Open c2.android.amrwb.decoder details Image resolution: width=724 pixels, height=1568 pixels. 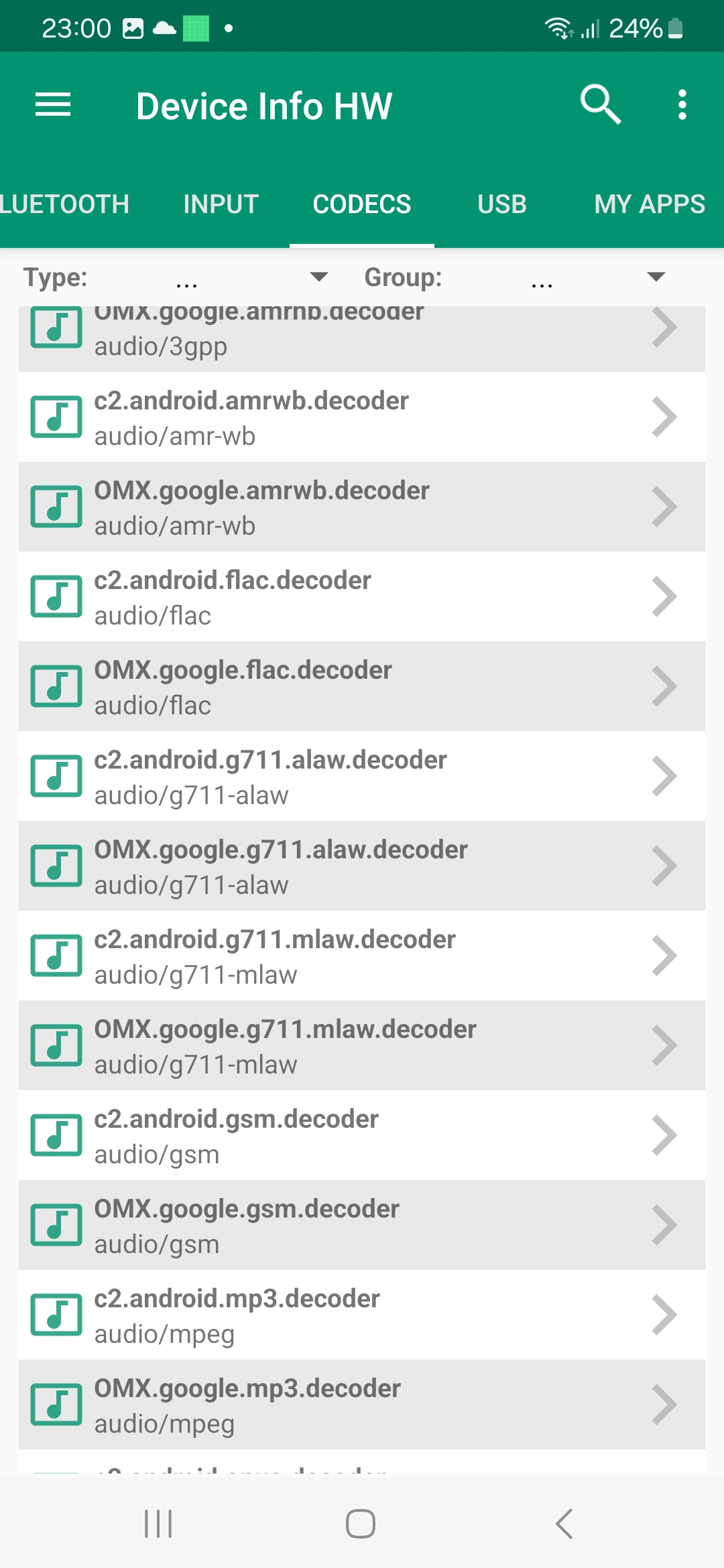pyautogui.click(x=362, y=417)
